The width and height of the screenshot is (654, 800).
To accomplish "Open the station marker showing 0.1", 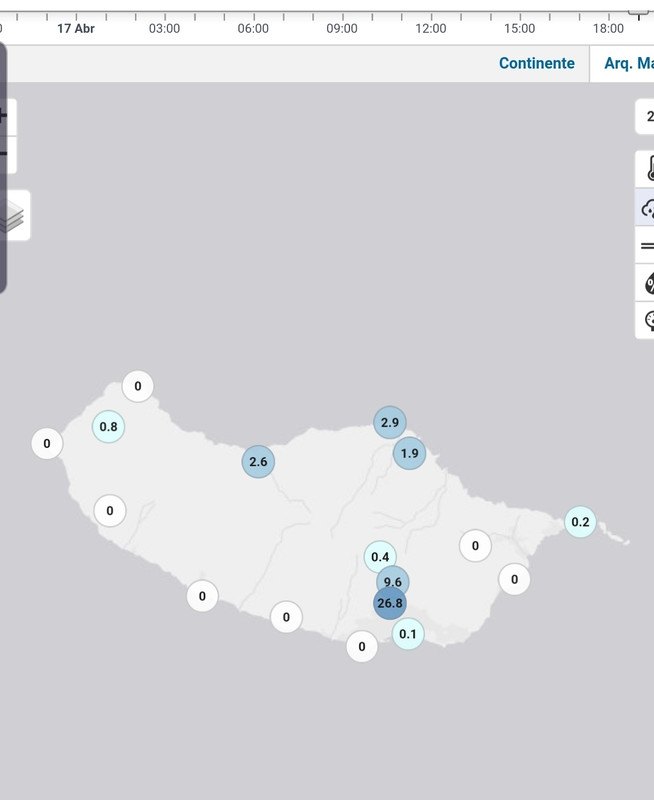I will [x=408, y=634].
